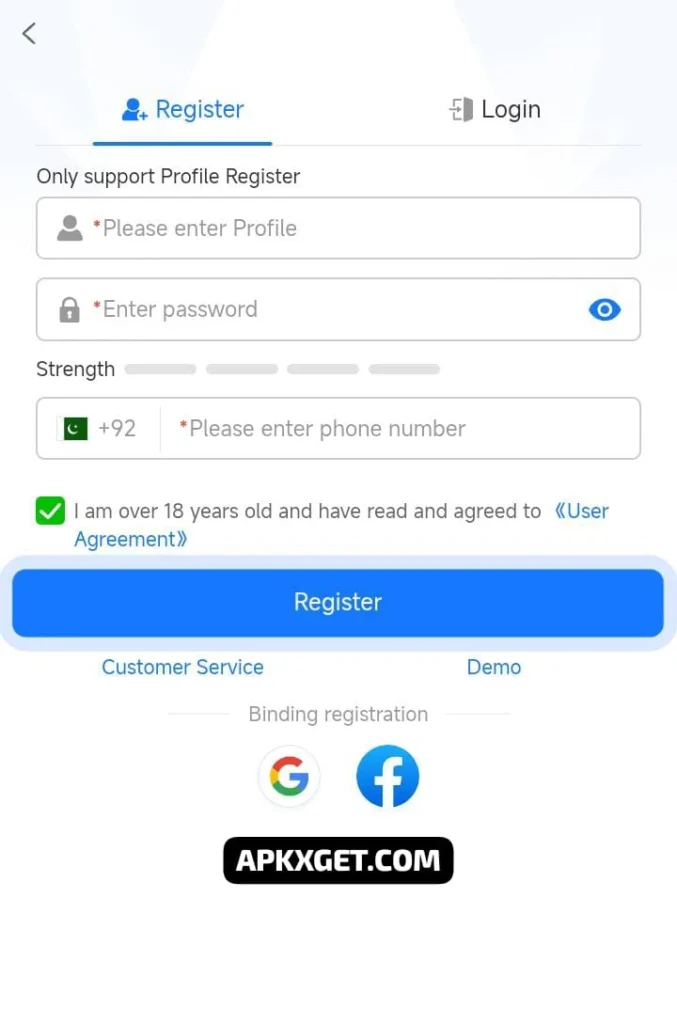The height and width of the screenshot is (1024, 677).
Task: Try the Demo link
Action: tap(494, 667)
